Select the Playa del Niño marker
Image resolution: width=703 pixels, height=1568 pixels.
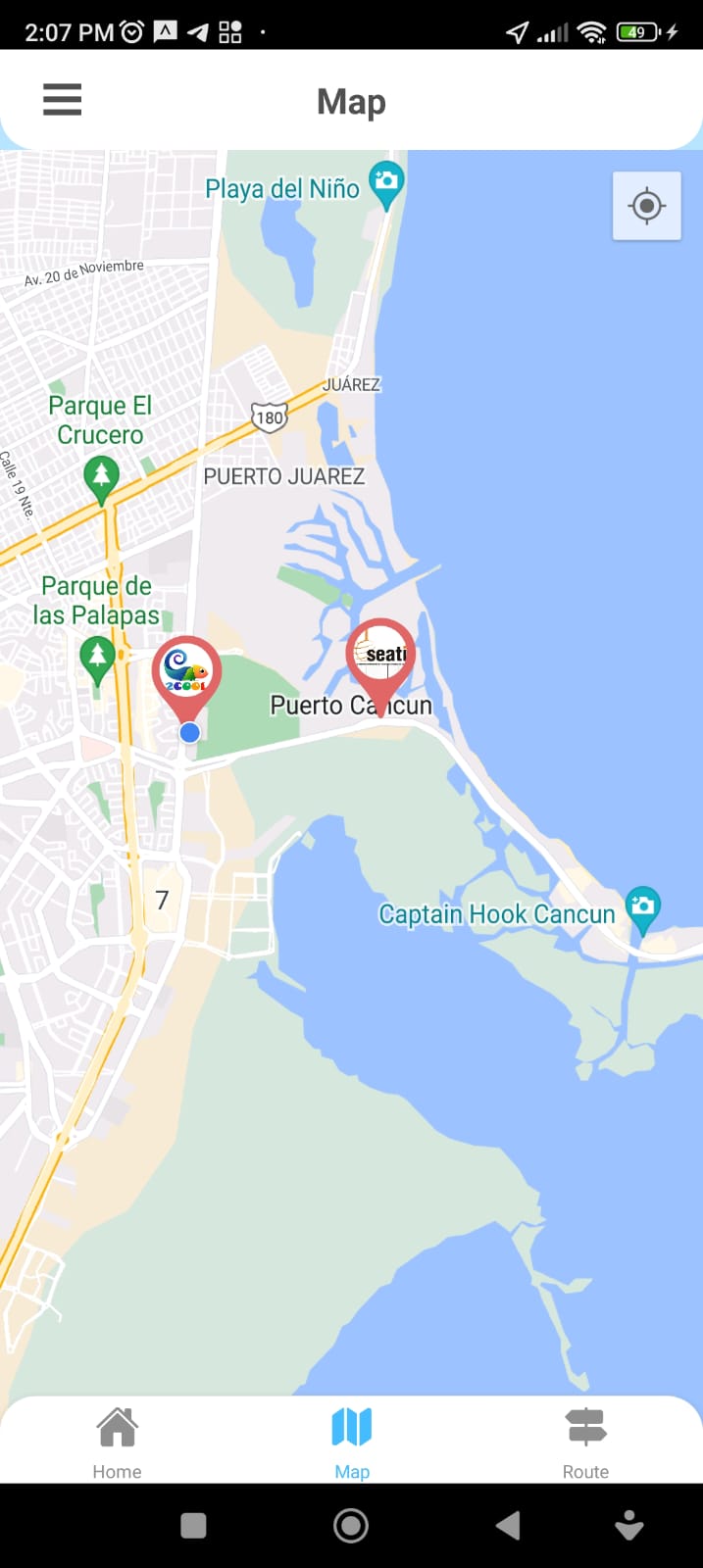[386, 182]
